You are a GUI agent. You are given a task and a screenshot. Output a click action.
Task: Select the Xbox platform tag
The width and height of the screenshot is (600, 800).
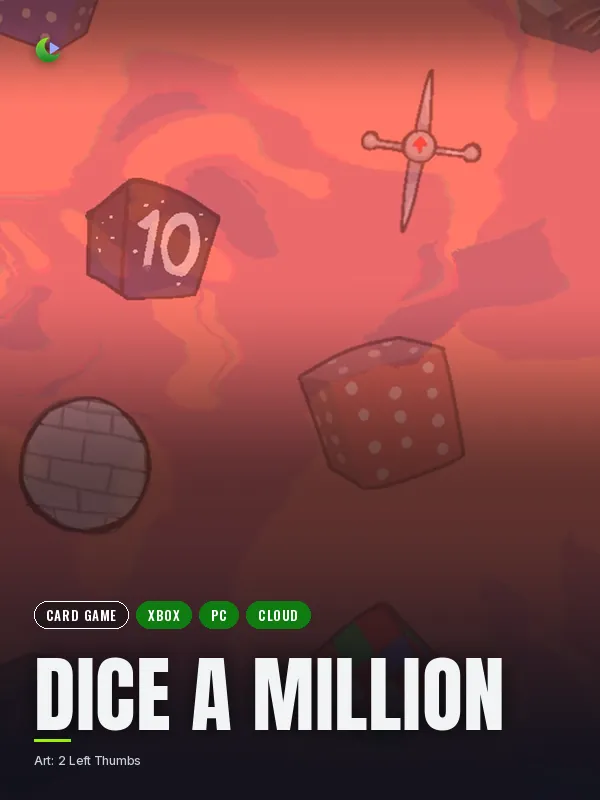tap(164, 615)
